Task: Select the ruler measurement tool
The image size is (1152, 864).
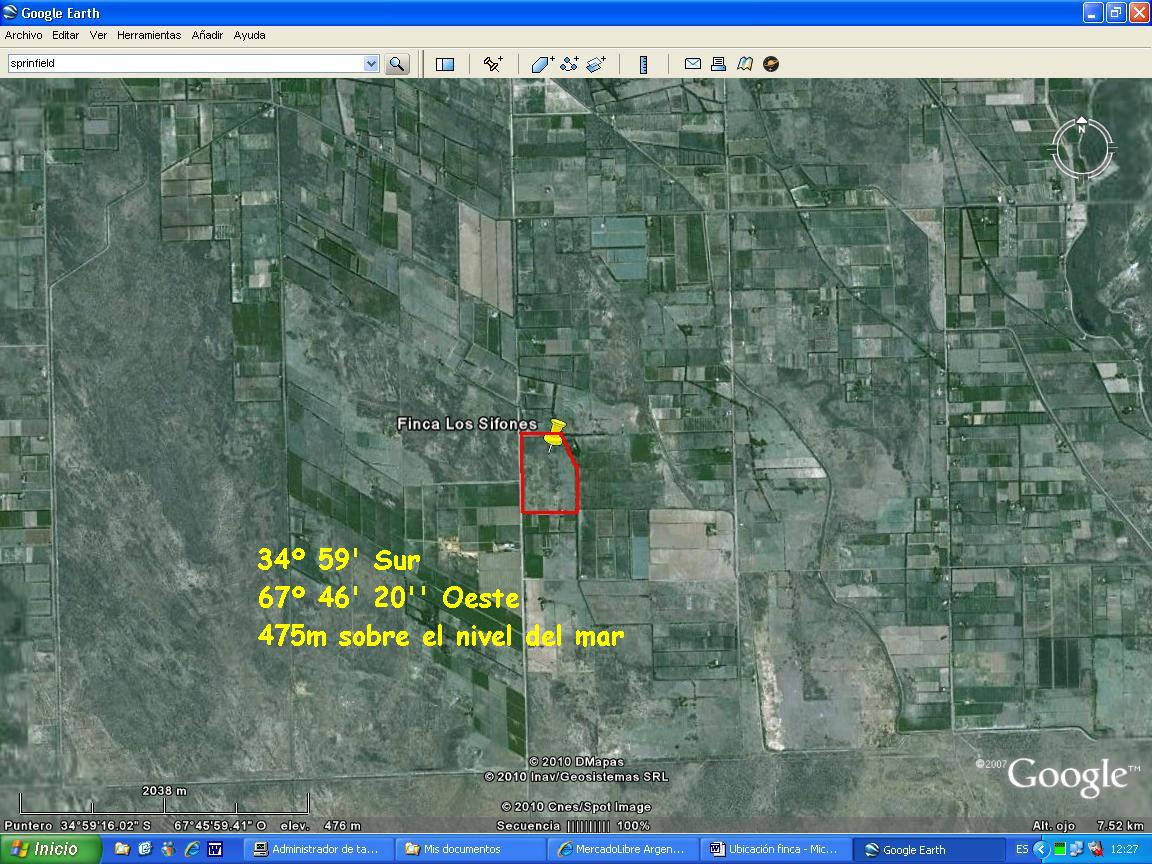Action: pyautogui.click(x=643, y=65)
